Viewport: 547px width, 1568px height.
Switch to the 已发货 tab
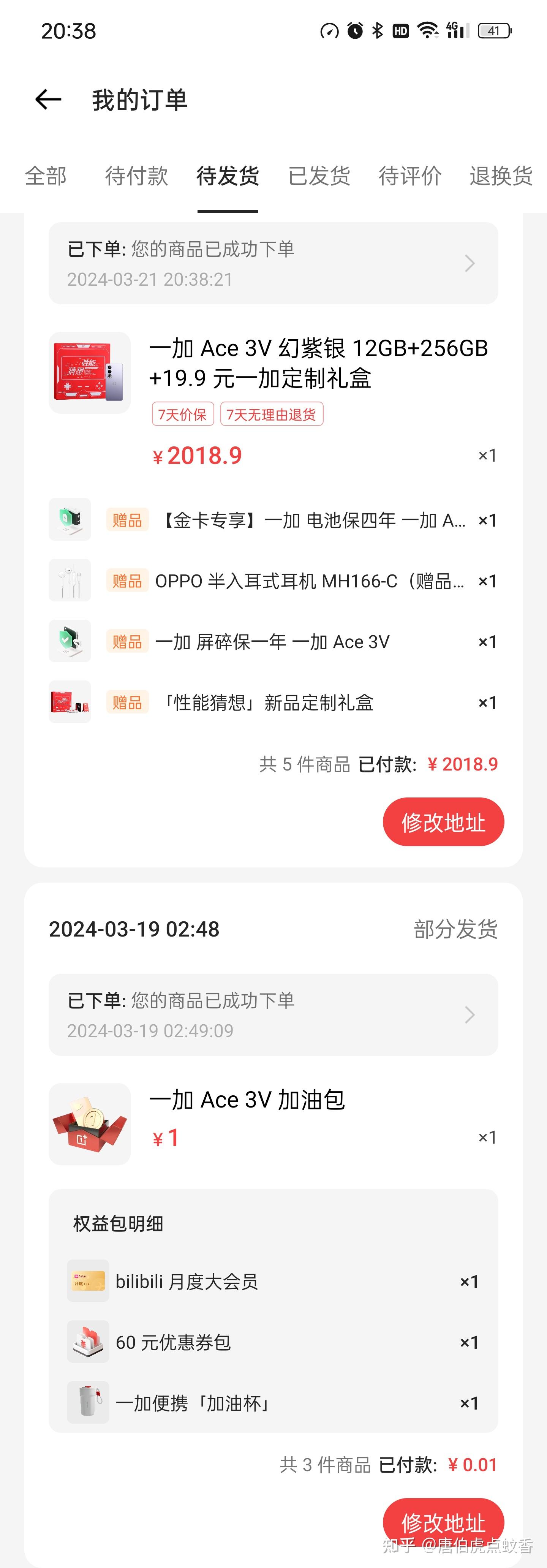pos(319,177)
